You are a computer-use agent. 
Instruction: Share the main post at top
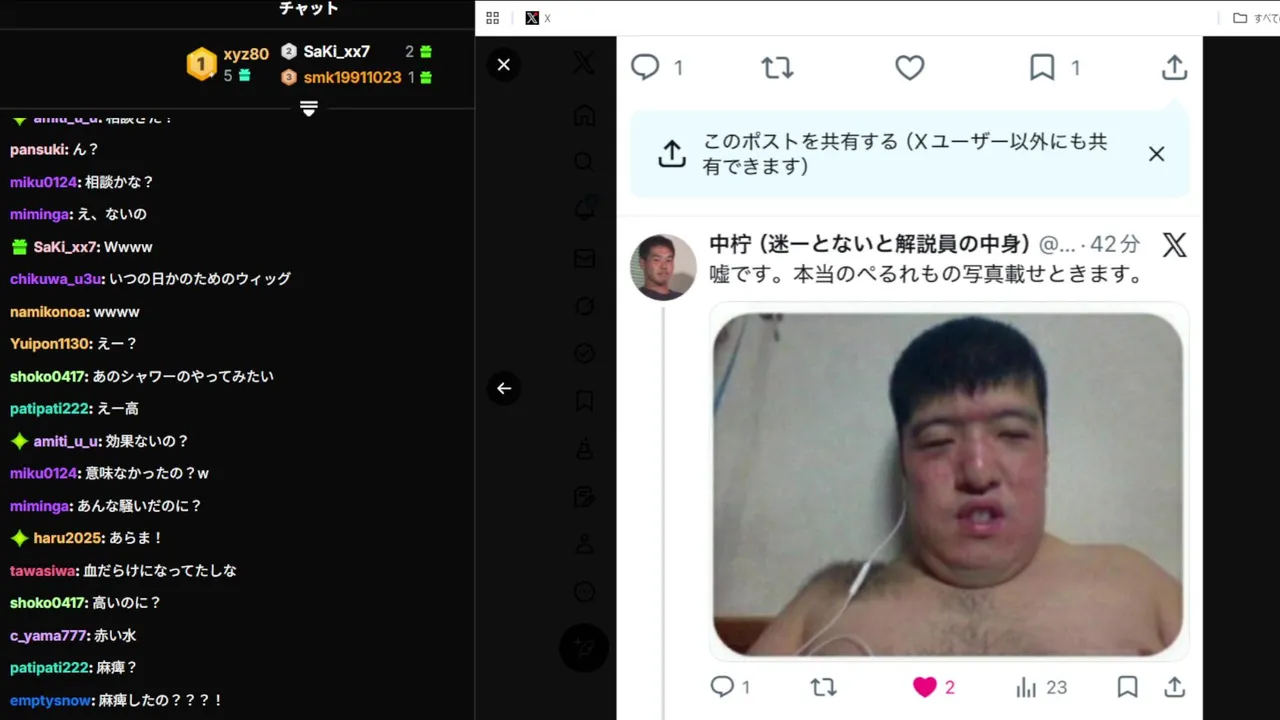pyautogui.click(x=1174, y=68)
